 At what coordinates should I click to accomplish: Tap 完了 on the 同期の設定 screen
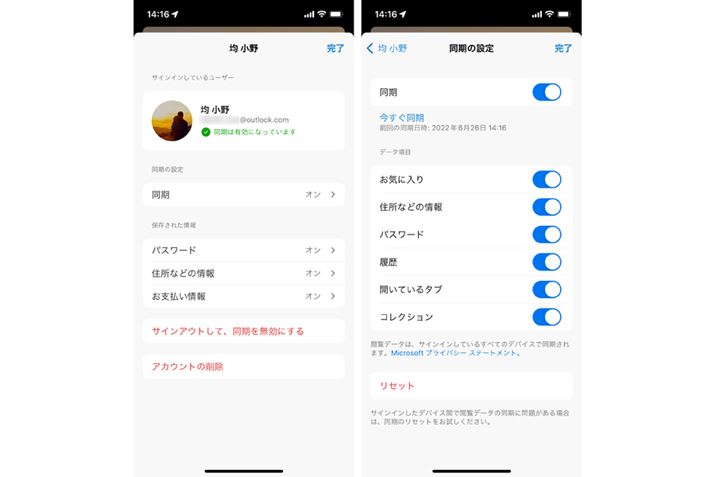(563, 48)
